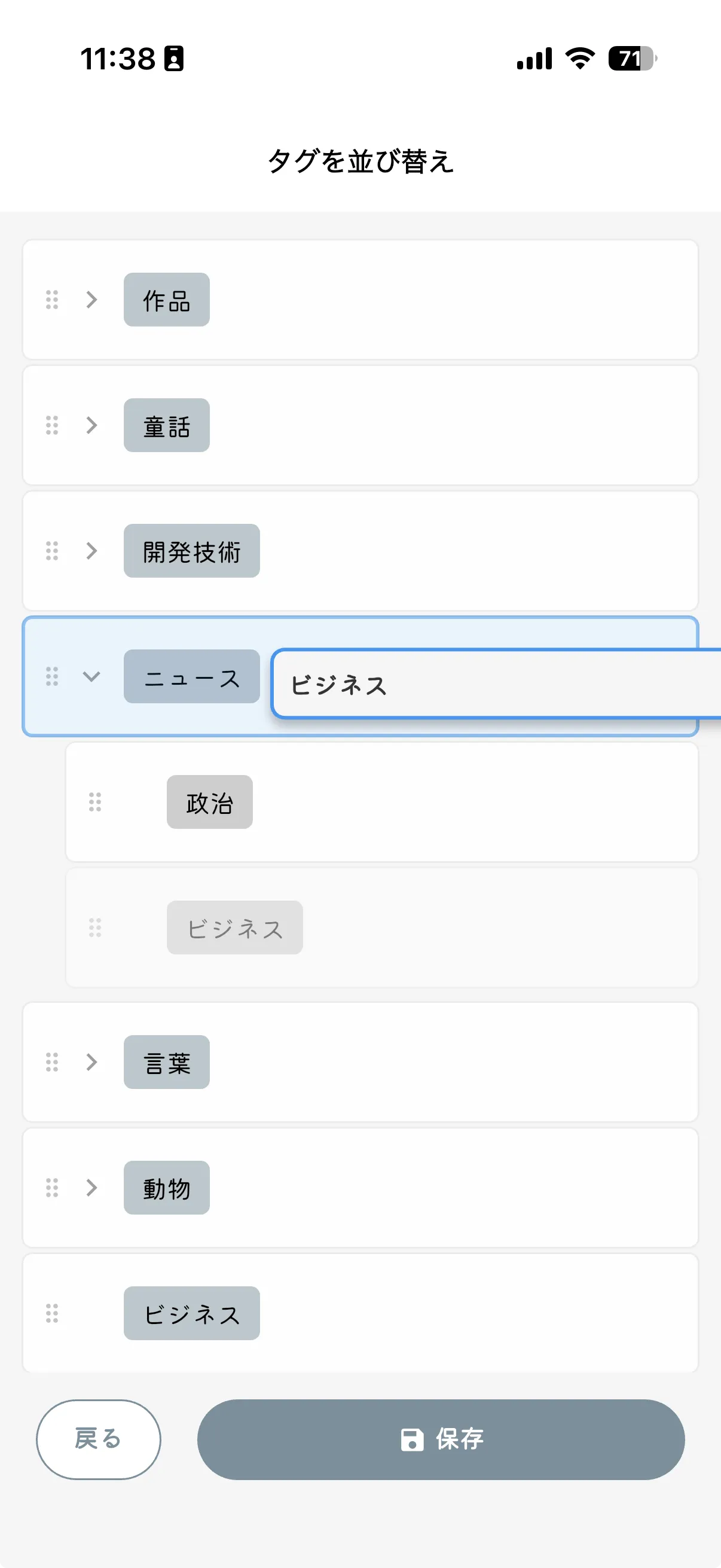Expand the 作品 tag group

[x=92, y=300]
